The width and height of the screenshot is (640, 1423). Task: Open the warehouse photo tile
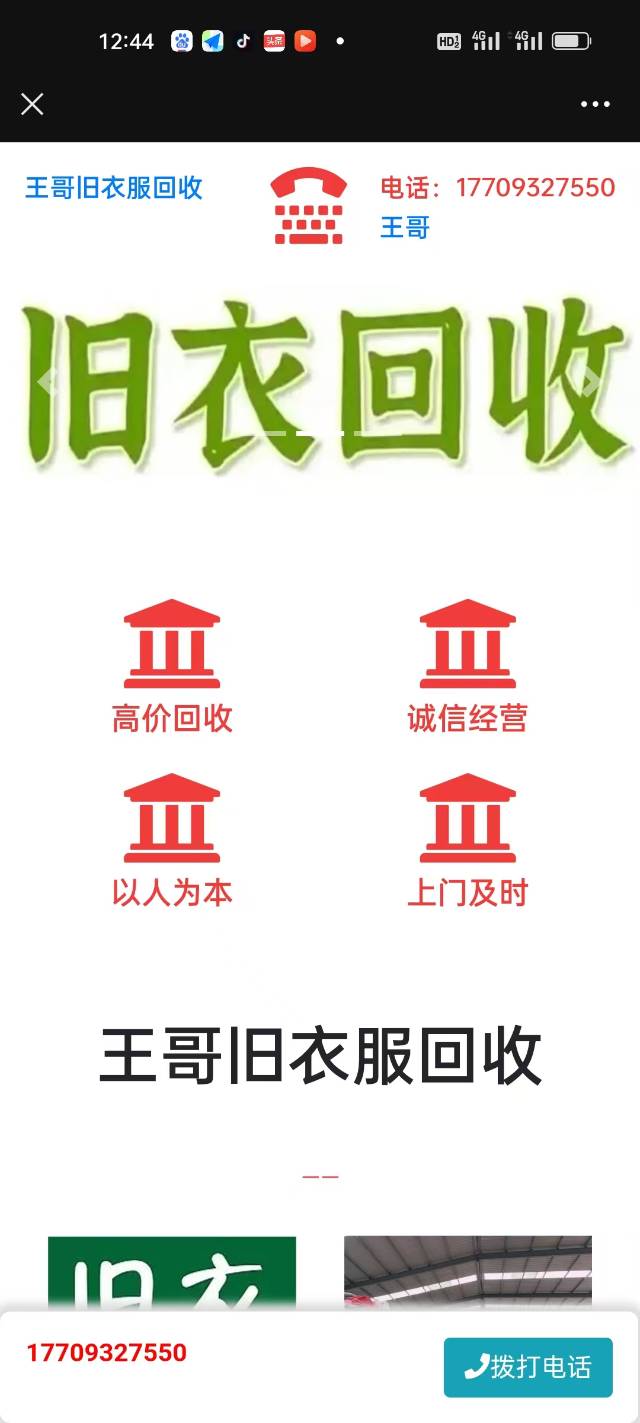coord(467,1271)
